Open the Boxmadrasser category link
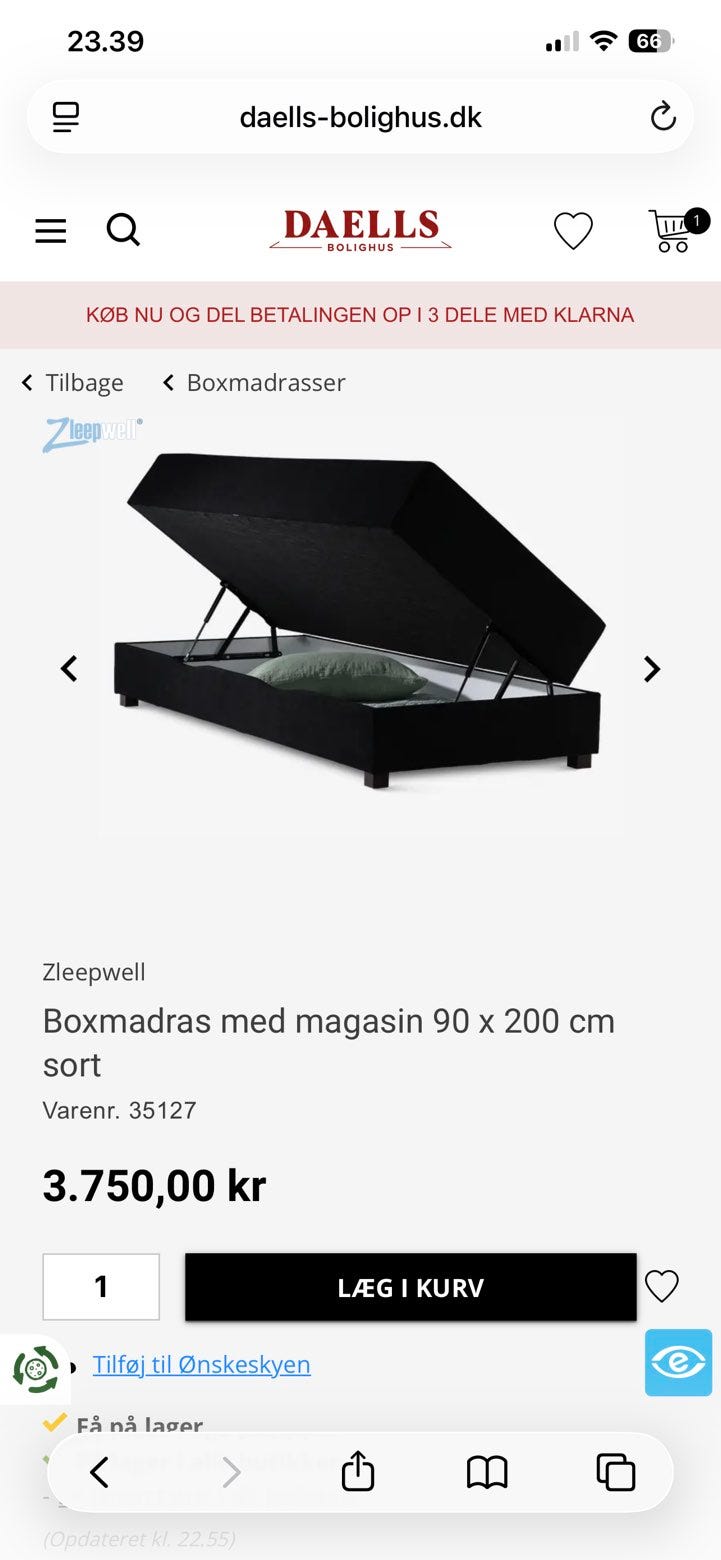This screenshot has height=1560, width=721. point(254,382)
